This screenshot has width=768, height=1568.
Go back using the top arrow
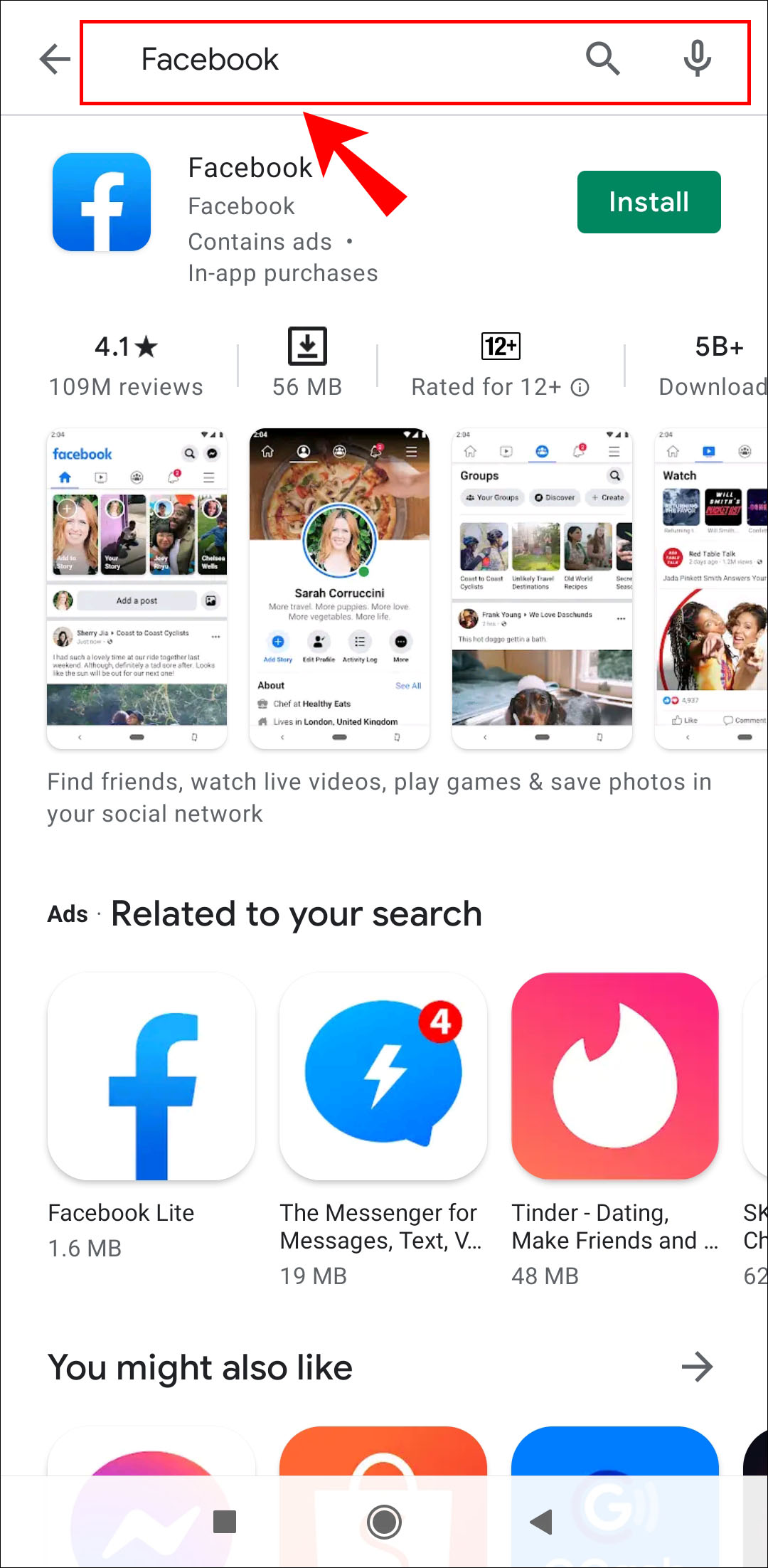[55, 59]
